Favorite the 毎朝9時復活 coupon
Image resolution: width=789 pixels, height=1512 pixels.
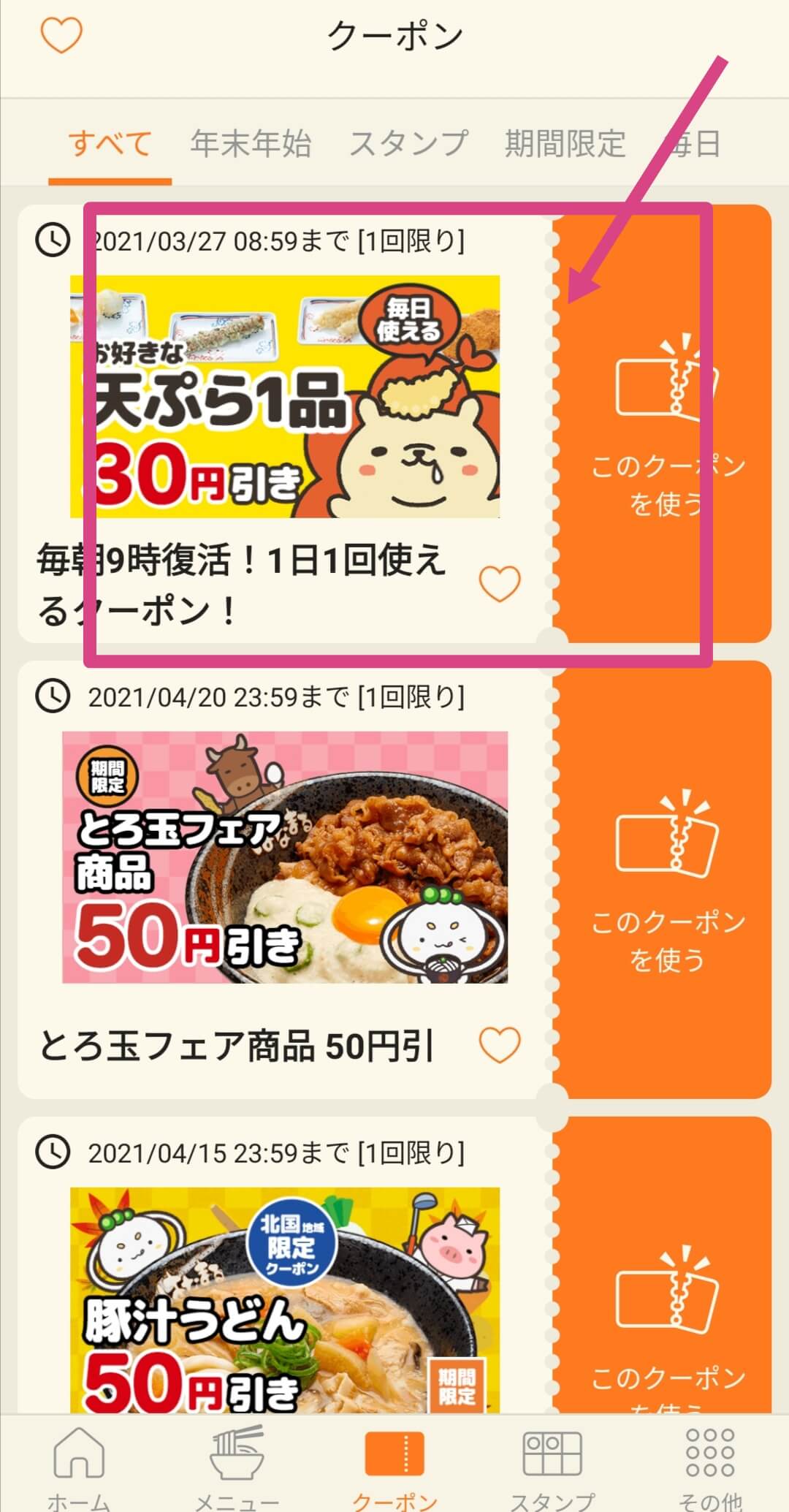coord(500,583)
